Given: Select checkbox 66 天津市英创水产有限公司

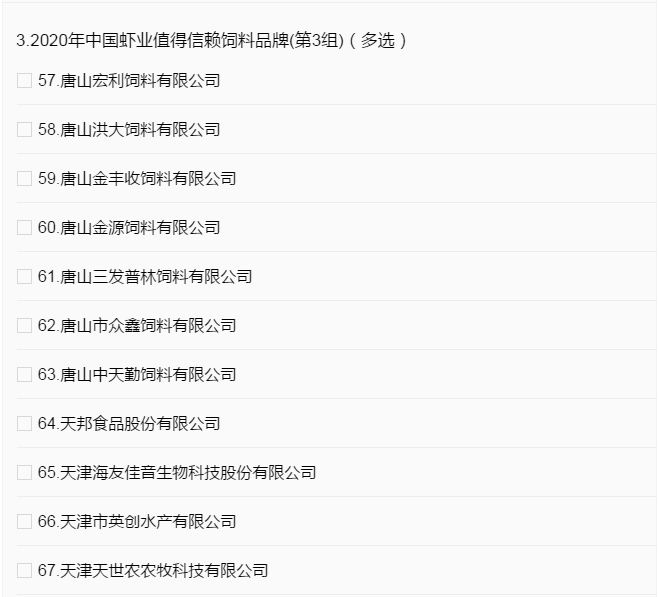Looking at the screenshot, I should (x=25, y=522).
